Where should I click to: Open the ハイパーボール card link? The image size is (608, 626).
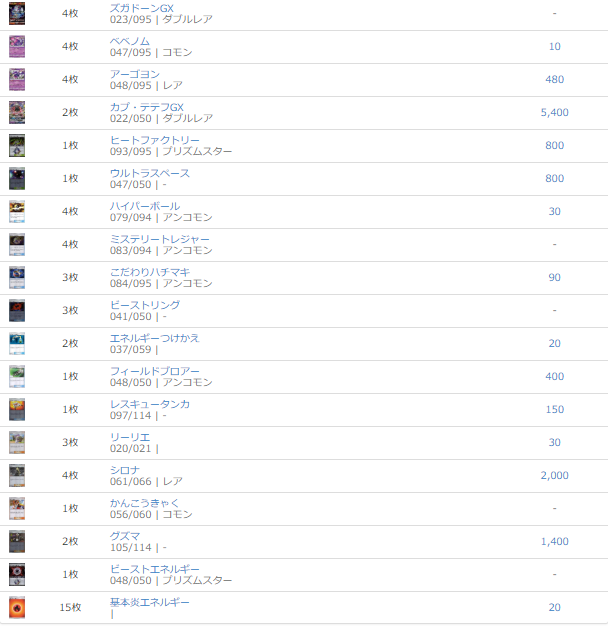(144, 206)
